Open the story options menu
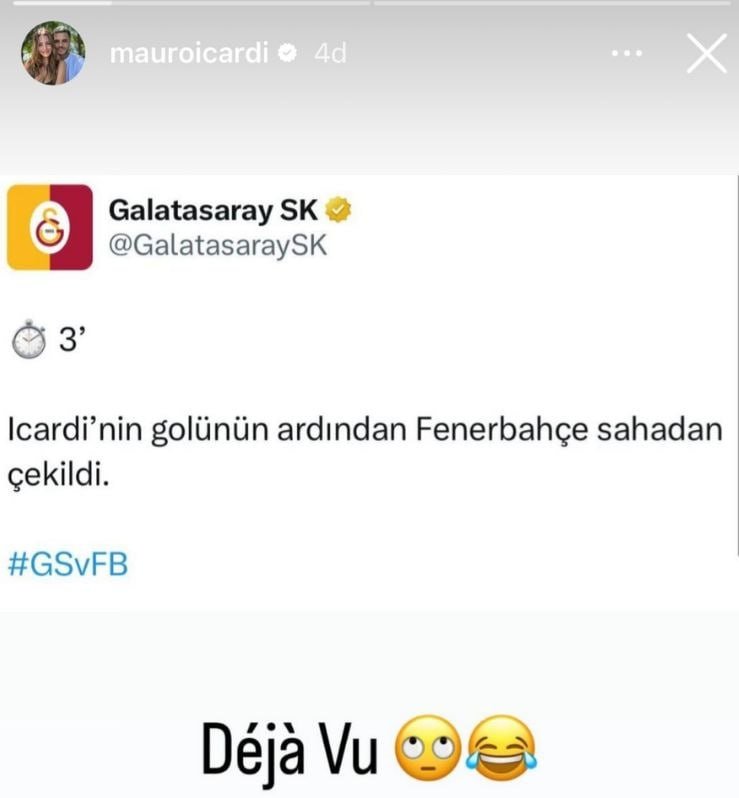 (627, 54)
